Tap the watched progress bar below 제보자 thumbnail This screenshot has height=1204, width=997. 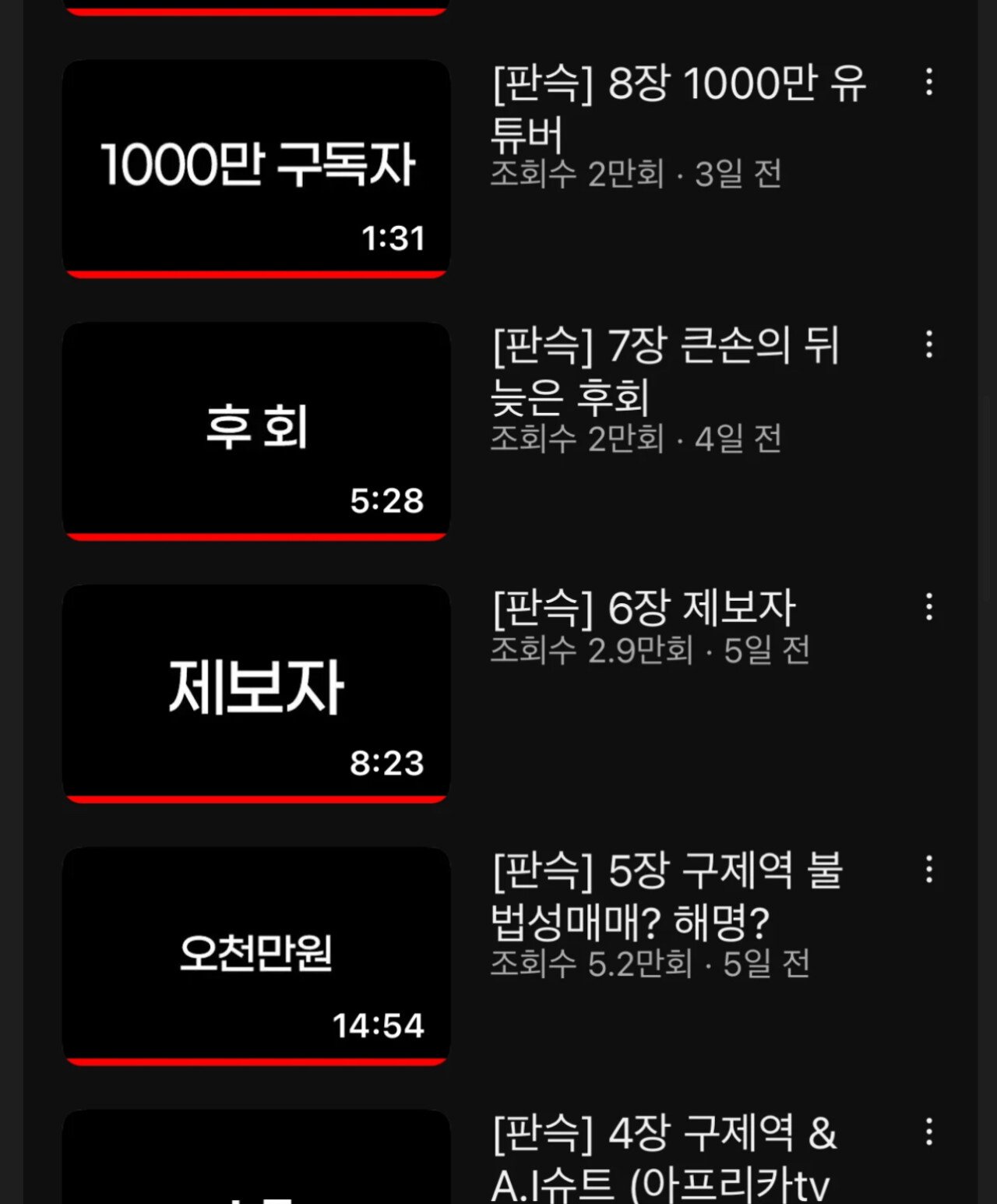(x=255, y=797)
